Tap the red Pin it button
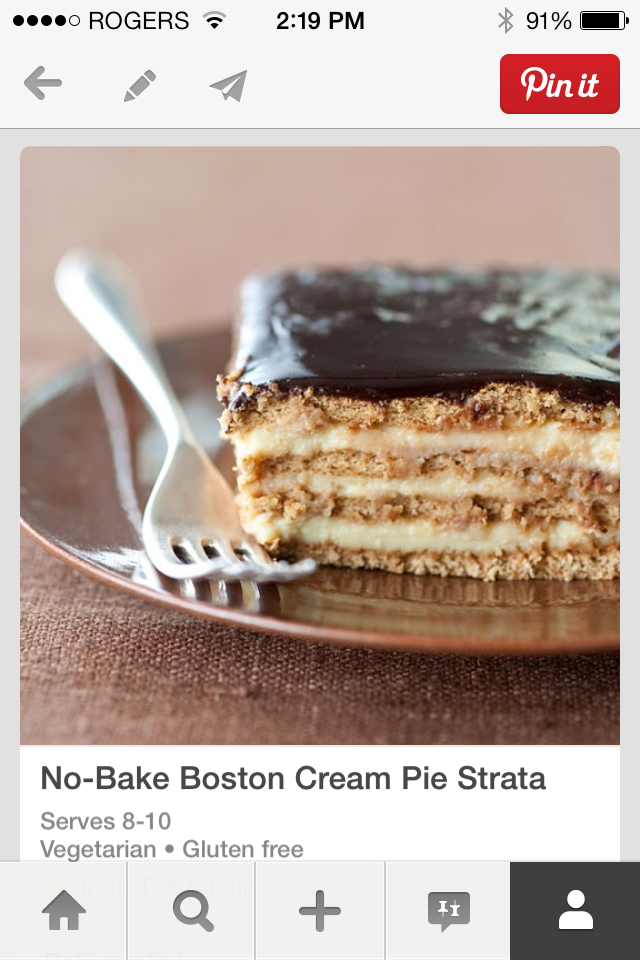This screenshot has height=960, width=640. [x=560, y=84]
